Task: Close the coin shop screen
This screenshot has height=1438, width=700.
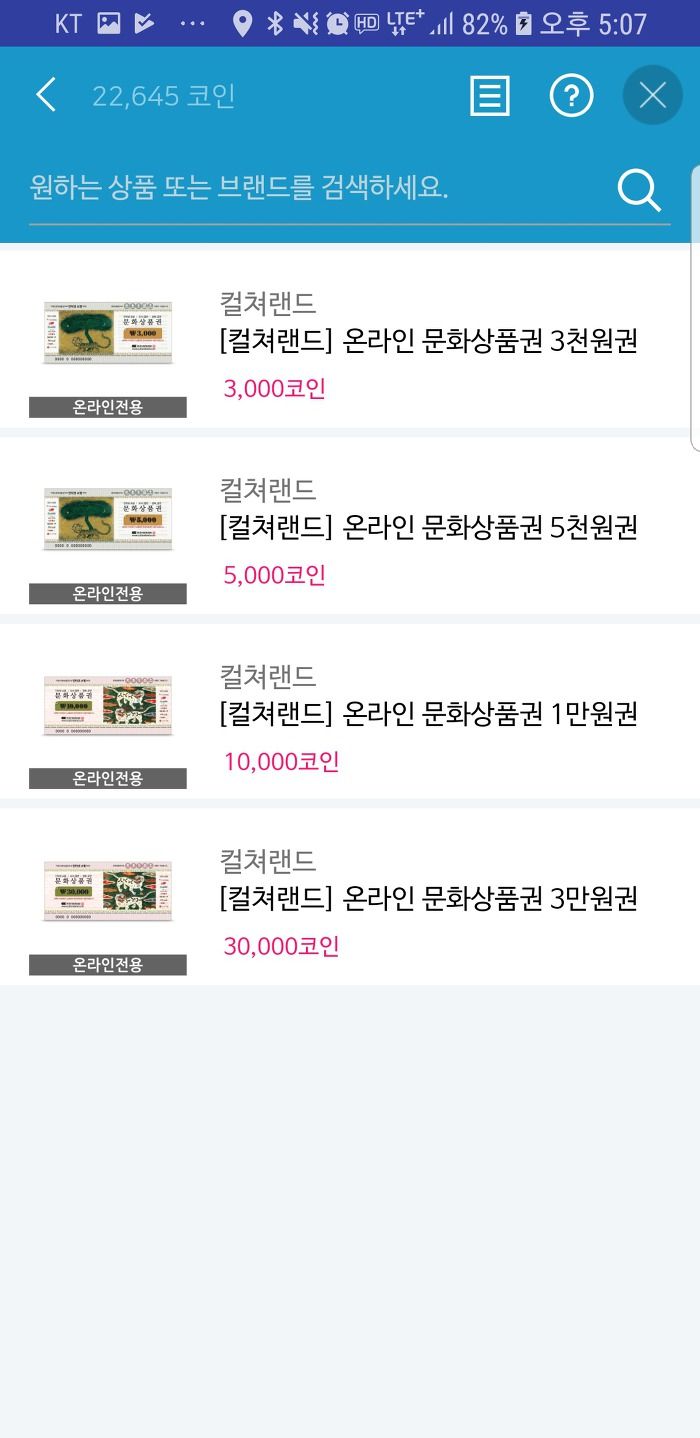Action: [652, 96]
